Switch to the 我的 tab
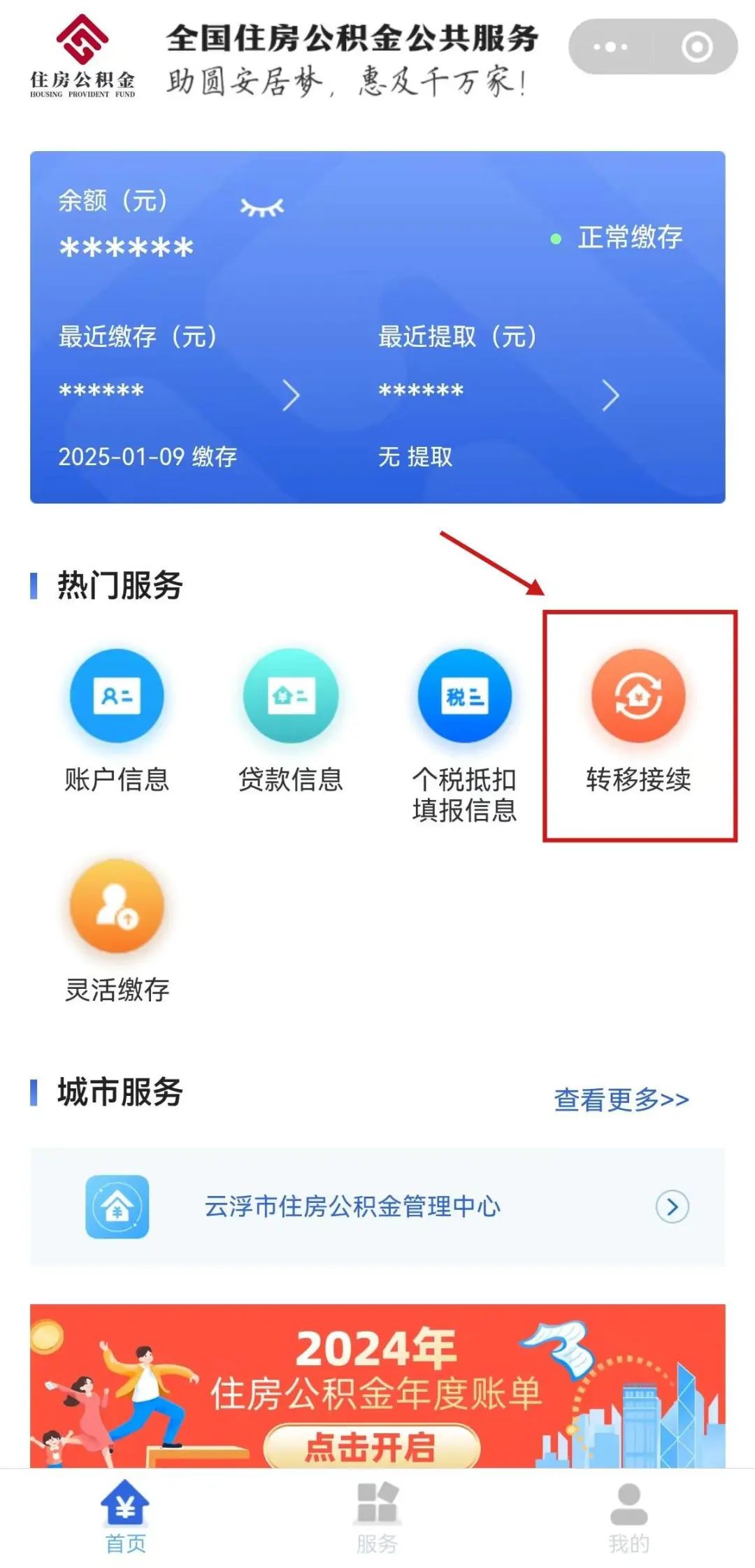The height and width of the screenshot is (1568, 755). coord(628,1518)
